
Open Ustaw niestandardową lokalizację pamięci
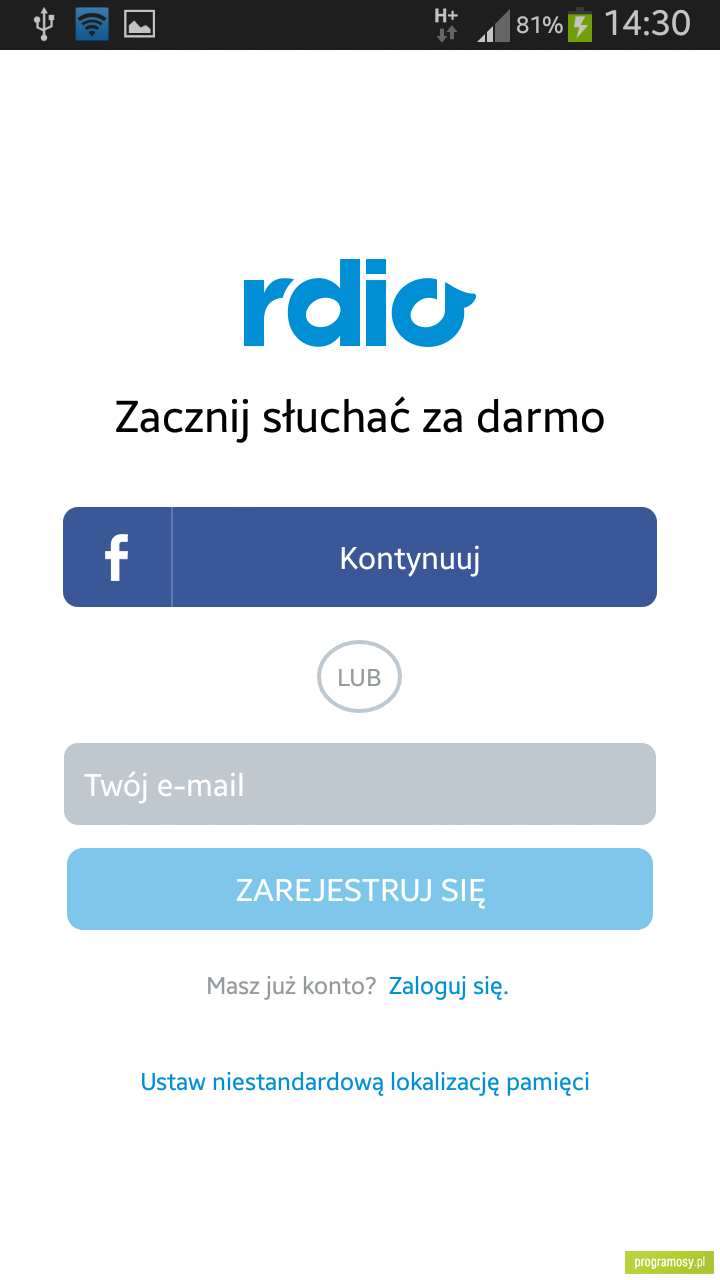click(x=365, y=1082)
